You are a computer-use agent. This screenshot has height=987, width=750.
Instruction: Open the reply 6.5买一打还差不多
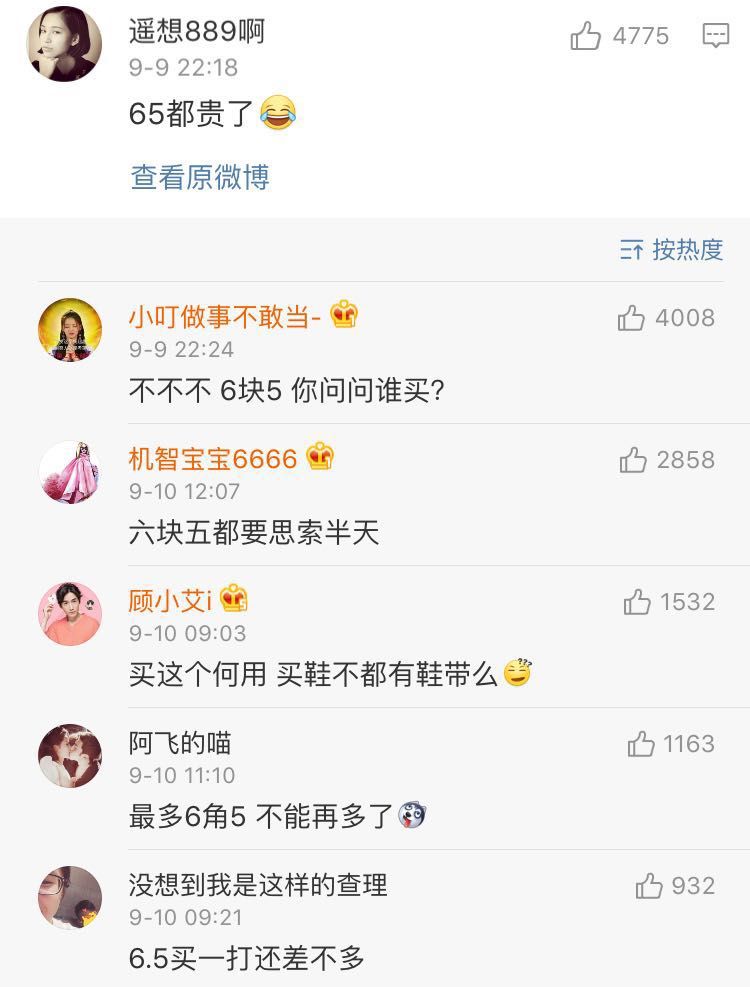click(247, 959)
